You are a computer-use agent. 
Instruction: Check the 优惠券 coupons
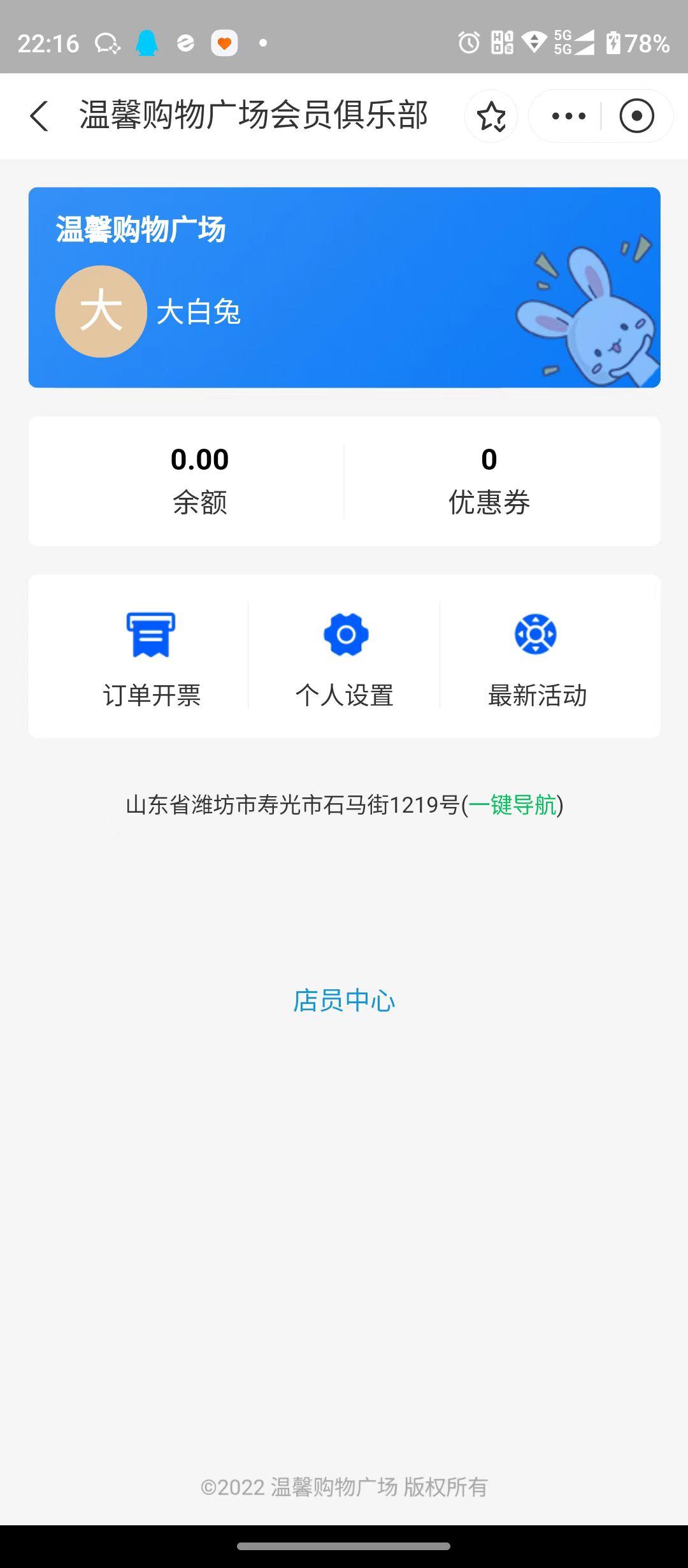point(489,481)
